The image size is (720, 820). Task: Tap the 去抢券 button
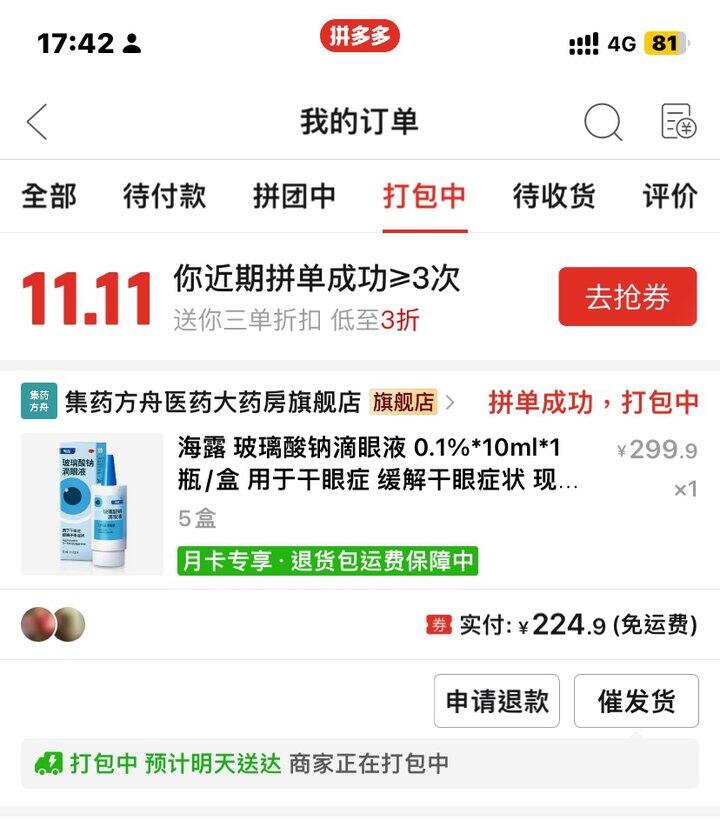pyautogui.click(x=627, y=297)
